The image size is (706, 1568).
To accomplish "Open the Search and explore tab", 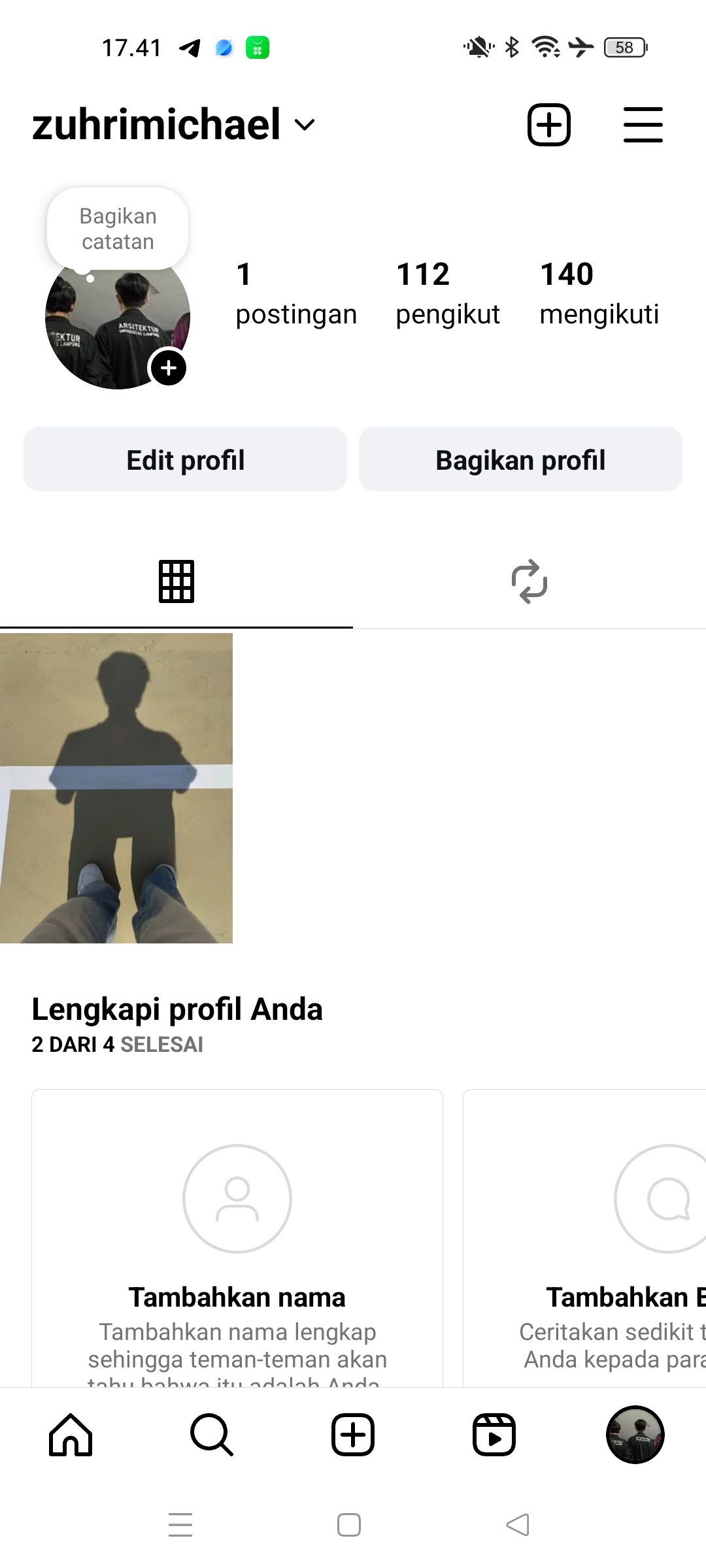I will pos(212,1435).
